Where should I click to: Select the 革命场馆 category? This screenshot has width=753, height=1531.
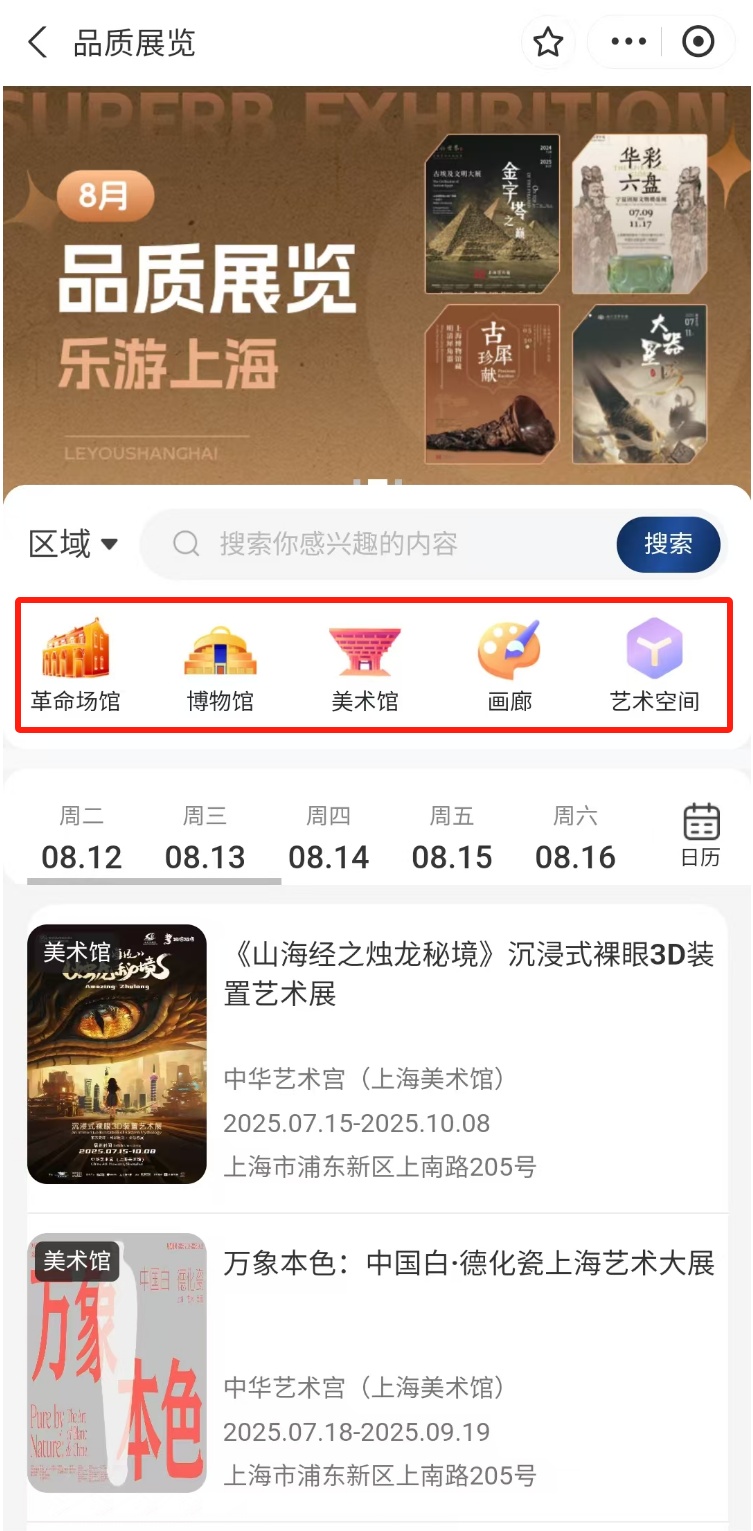tap(75, 666)
